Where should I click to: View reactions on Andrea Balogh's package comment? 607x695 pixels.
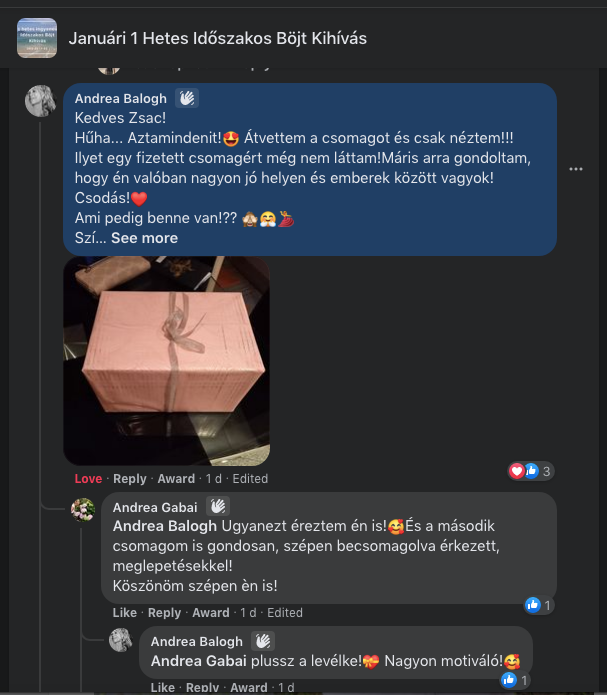point(531,471)
